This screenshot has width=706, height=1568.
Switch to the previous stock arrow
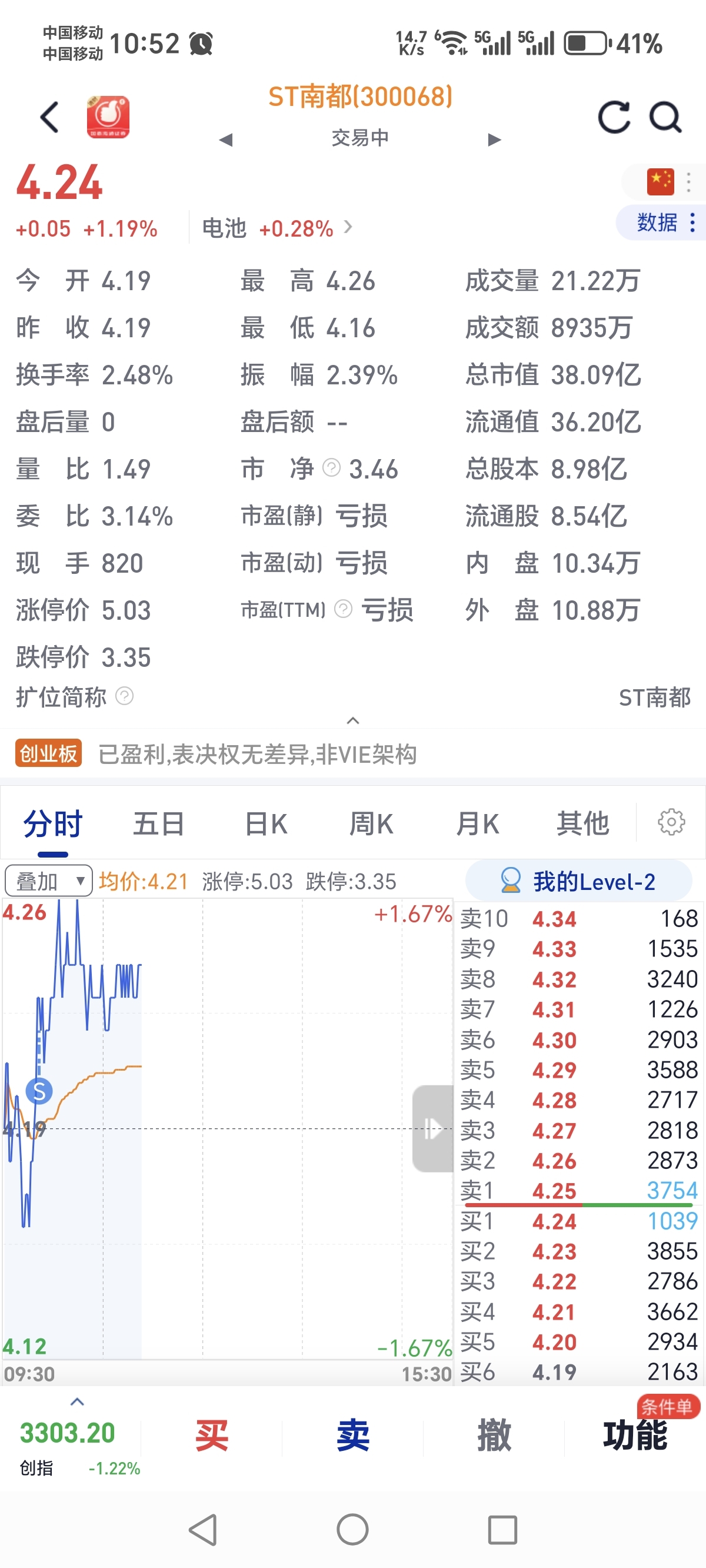point(226,140)
